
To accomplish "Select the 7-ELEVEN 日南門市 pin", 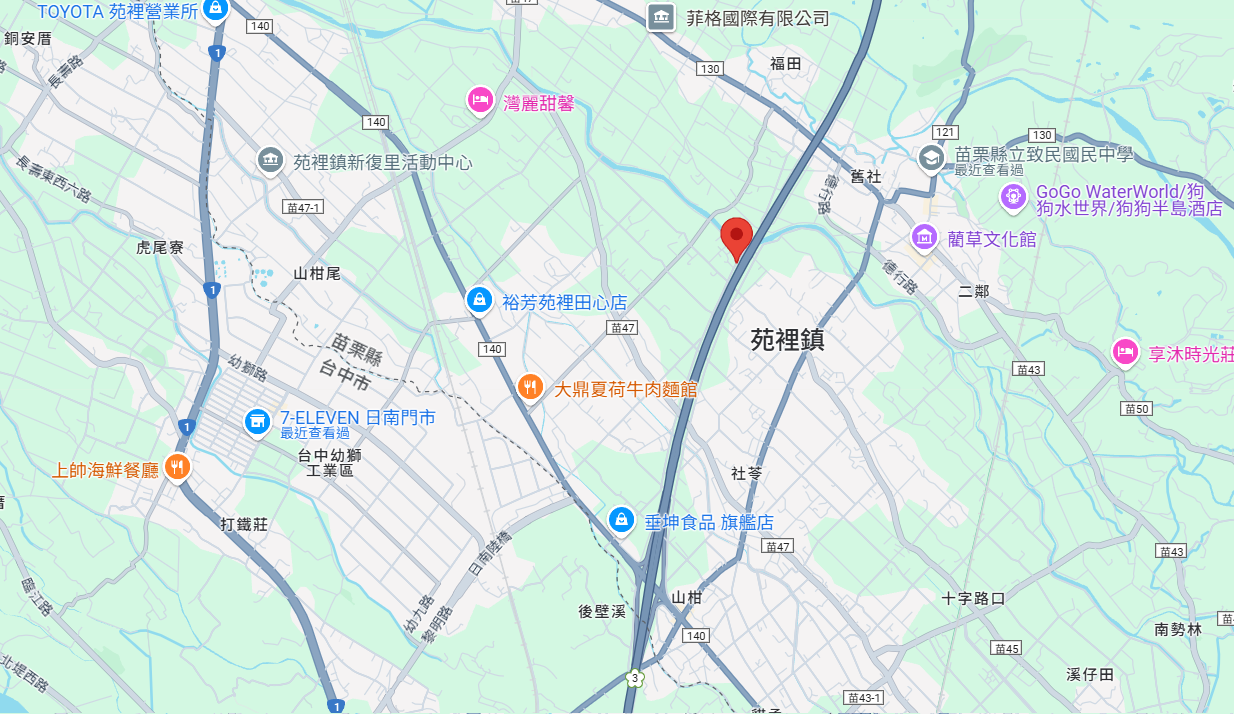I will [x=257, y=421].
